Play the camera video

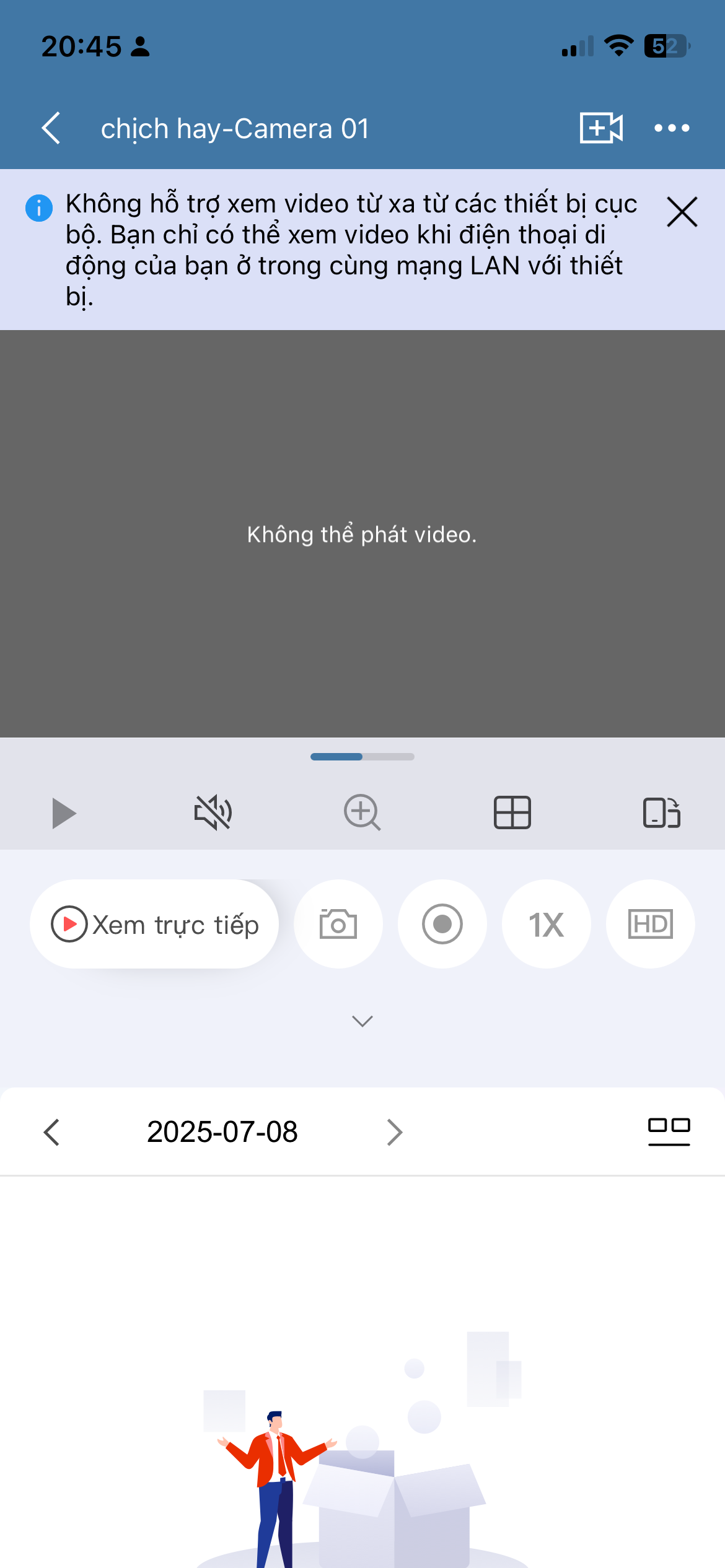tap(63, 813)
